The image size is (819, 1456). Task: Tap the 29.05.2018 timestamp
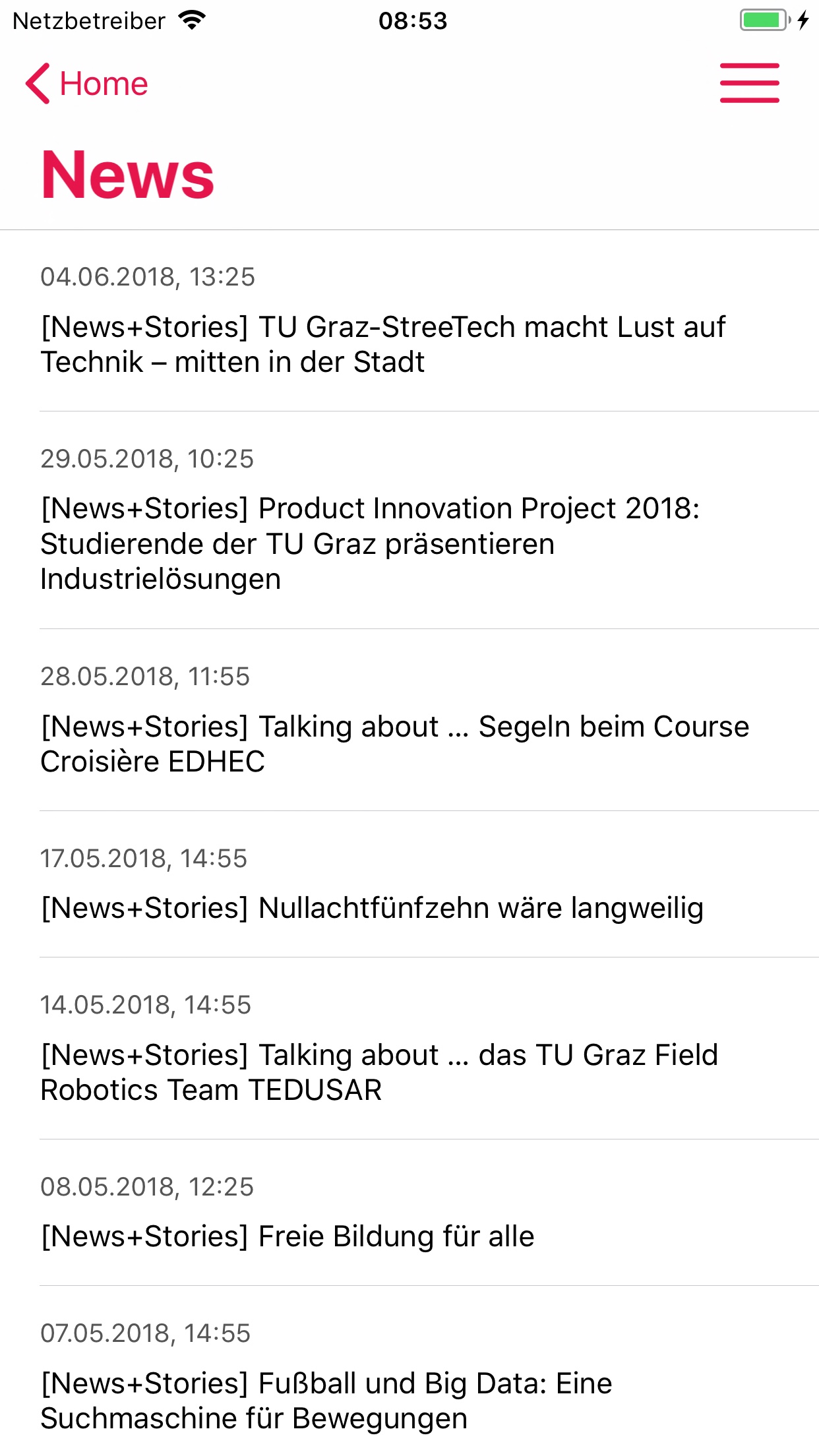147,457
